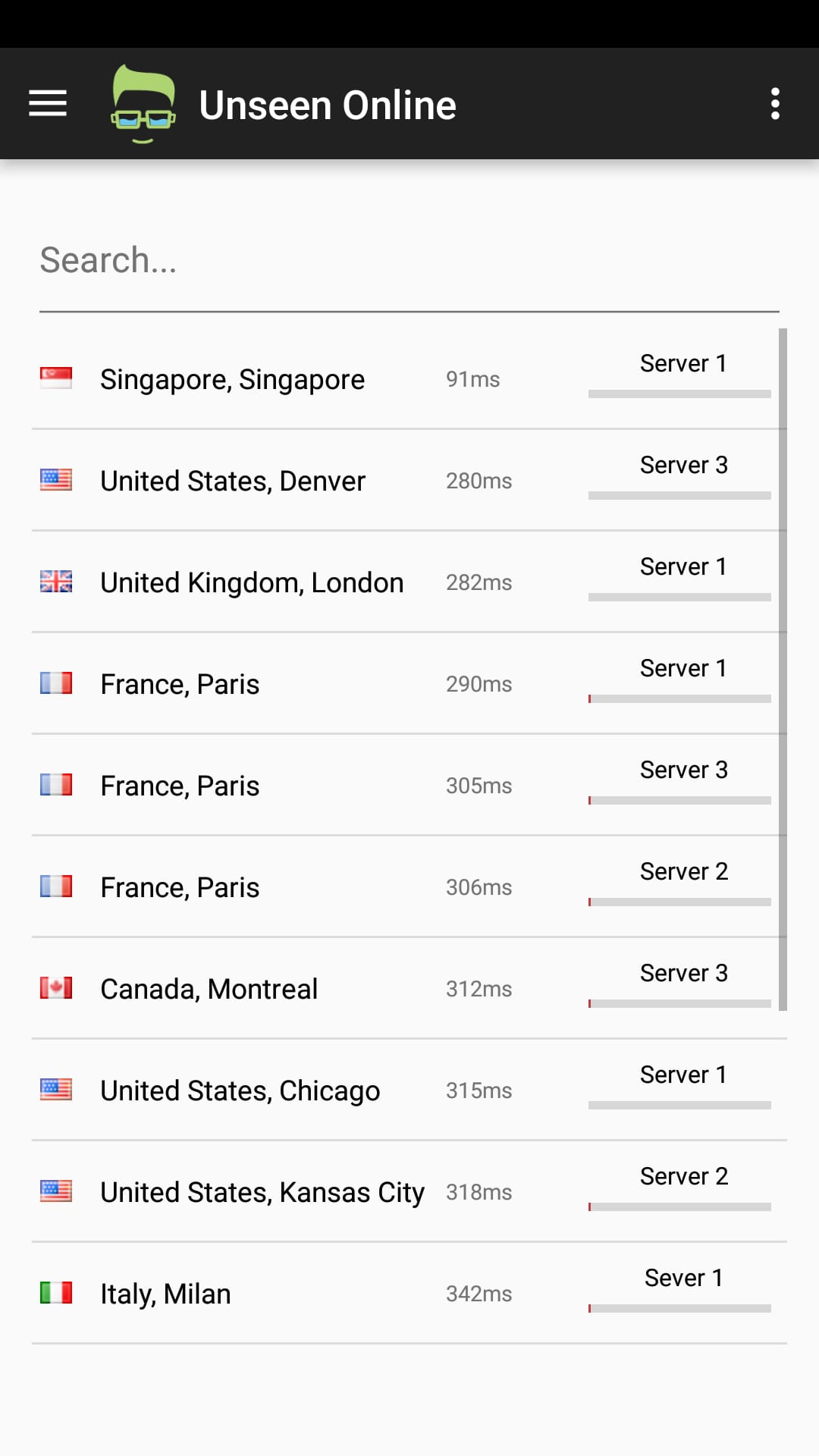Select Server 2 for United States, Kansas City

point(682,1175)
